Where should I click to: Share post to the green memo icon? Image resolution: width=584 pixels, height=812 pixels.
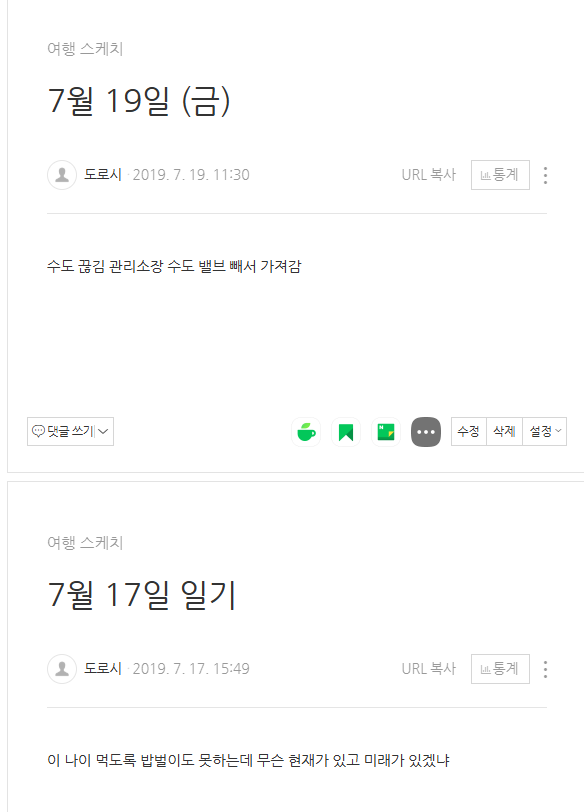click(x=386, y=432)
